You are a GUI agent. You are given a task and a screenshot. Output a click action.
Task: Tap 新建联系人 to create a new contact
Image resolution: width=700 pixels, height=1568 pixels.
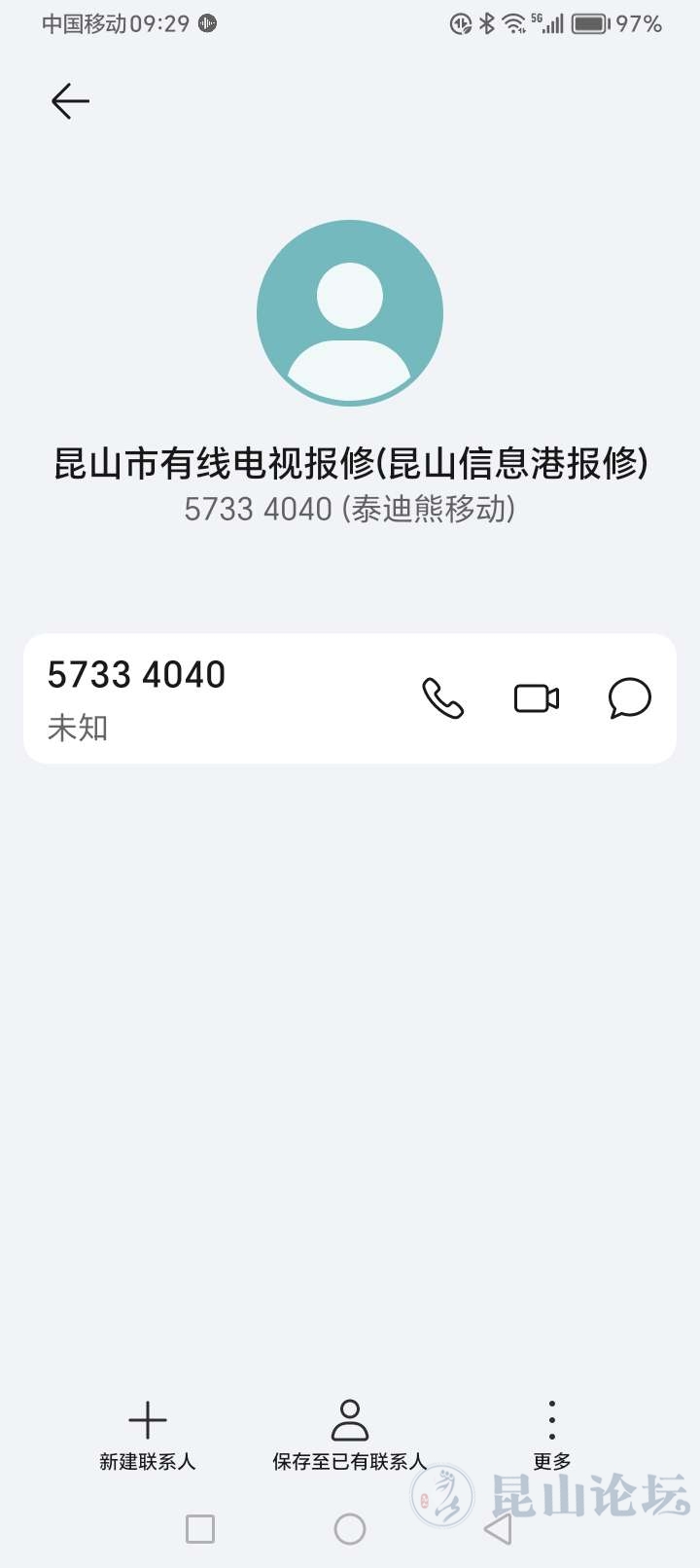[148, 1434]
